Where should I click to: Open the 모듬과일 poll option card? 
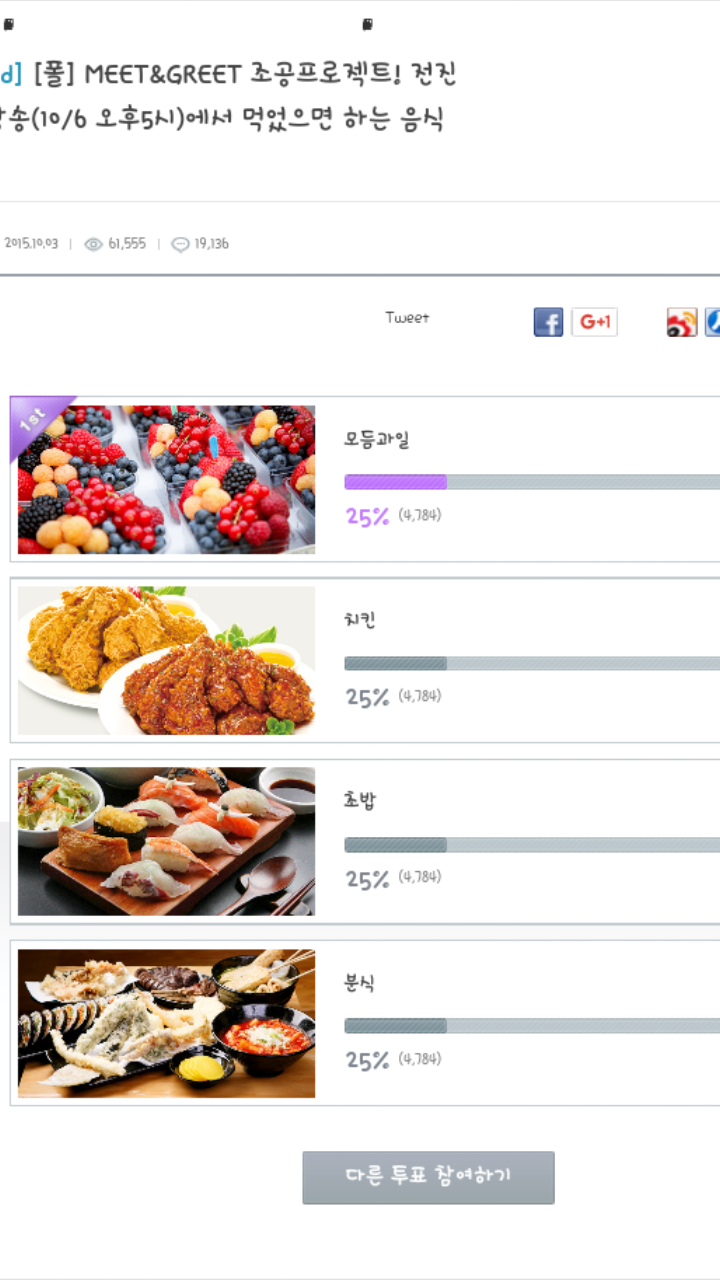coord(366,480)
